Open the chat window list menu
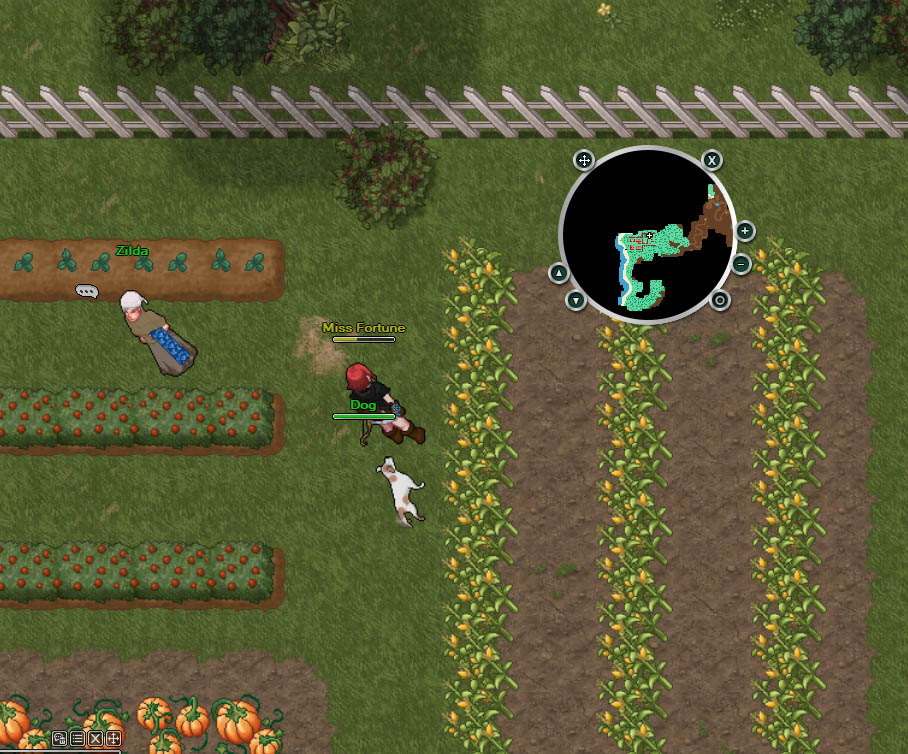The image size is (908, 754). coord(77,738)
